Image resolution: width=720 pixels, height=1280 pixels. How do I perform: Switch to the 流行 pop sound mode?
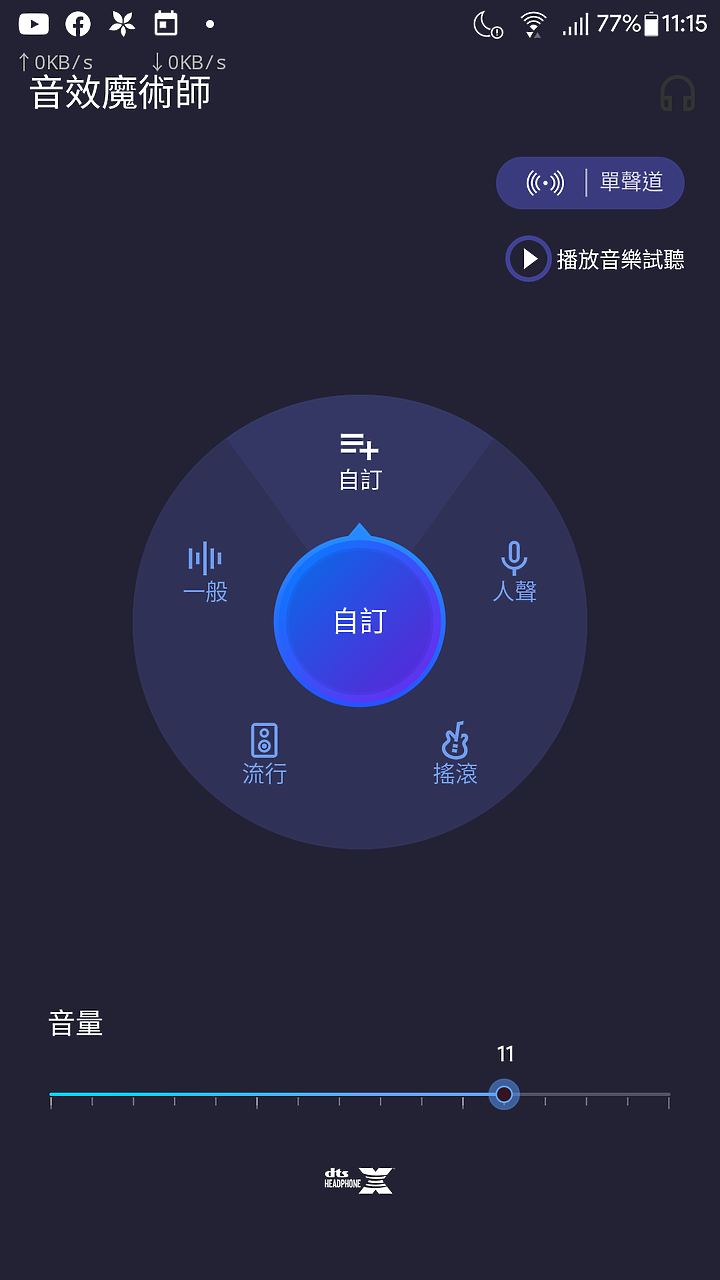coord(264,753)
